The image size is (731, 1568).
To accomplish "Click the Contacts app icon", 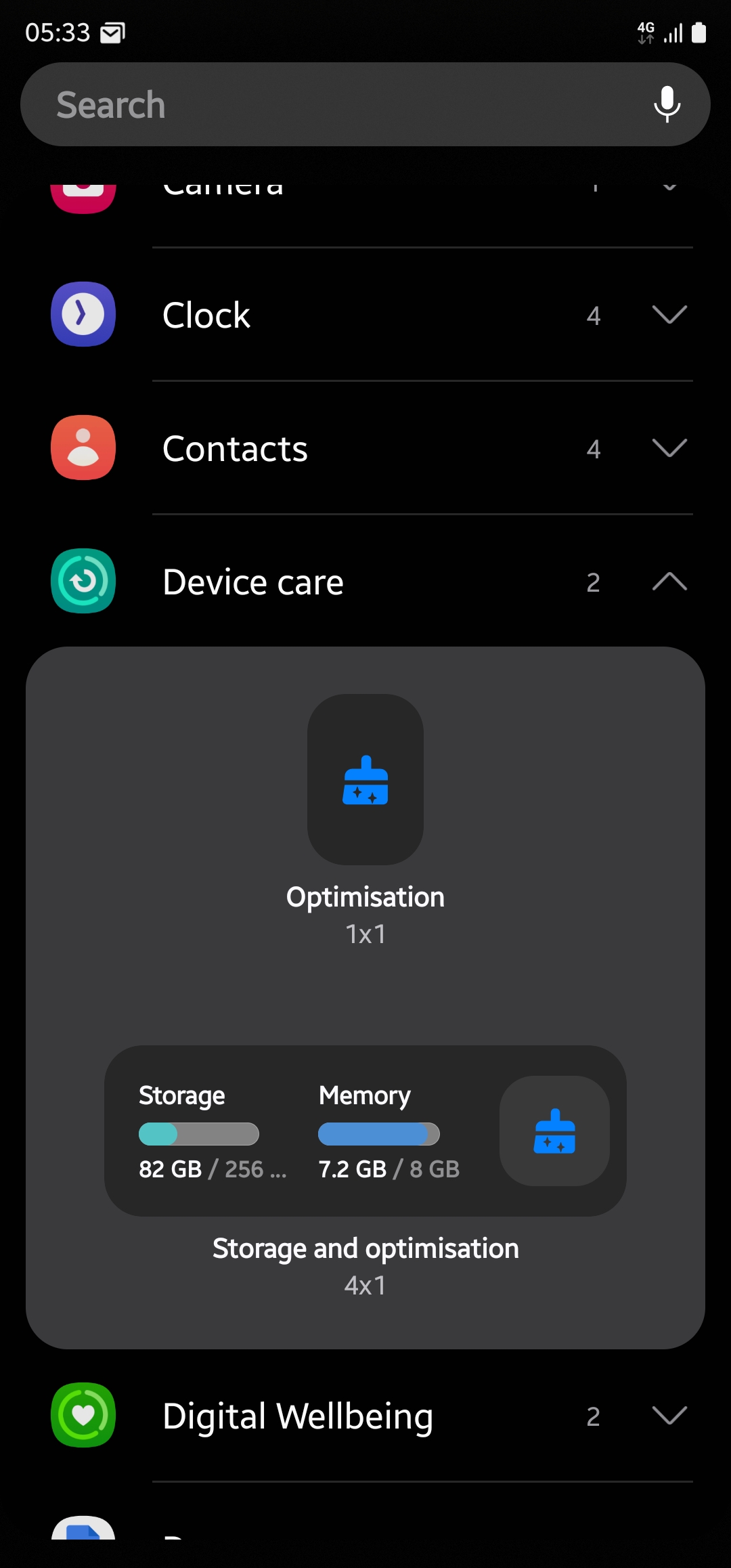I will [83, 448].
